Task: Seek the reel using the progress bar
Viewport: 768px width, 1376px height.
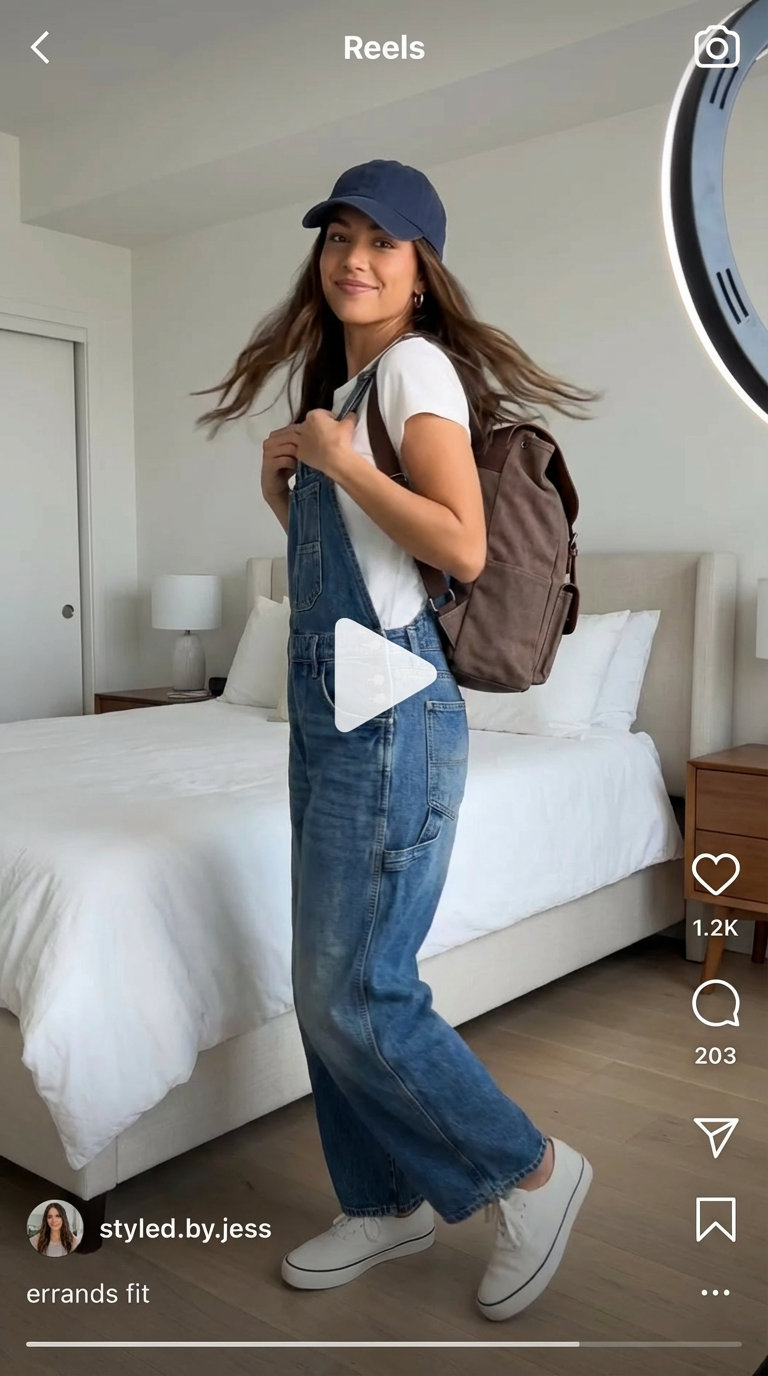Action: [384, 1344]
